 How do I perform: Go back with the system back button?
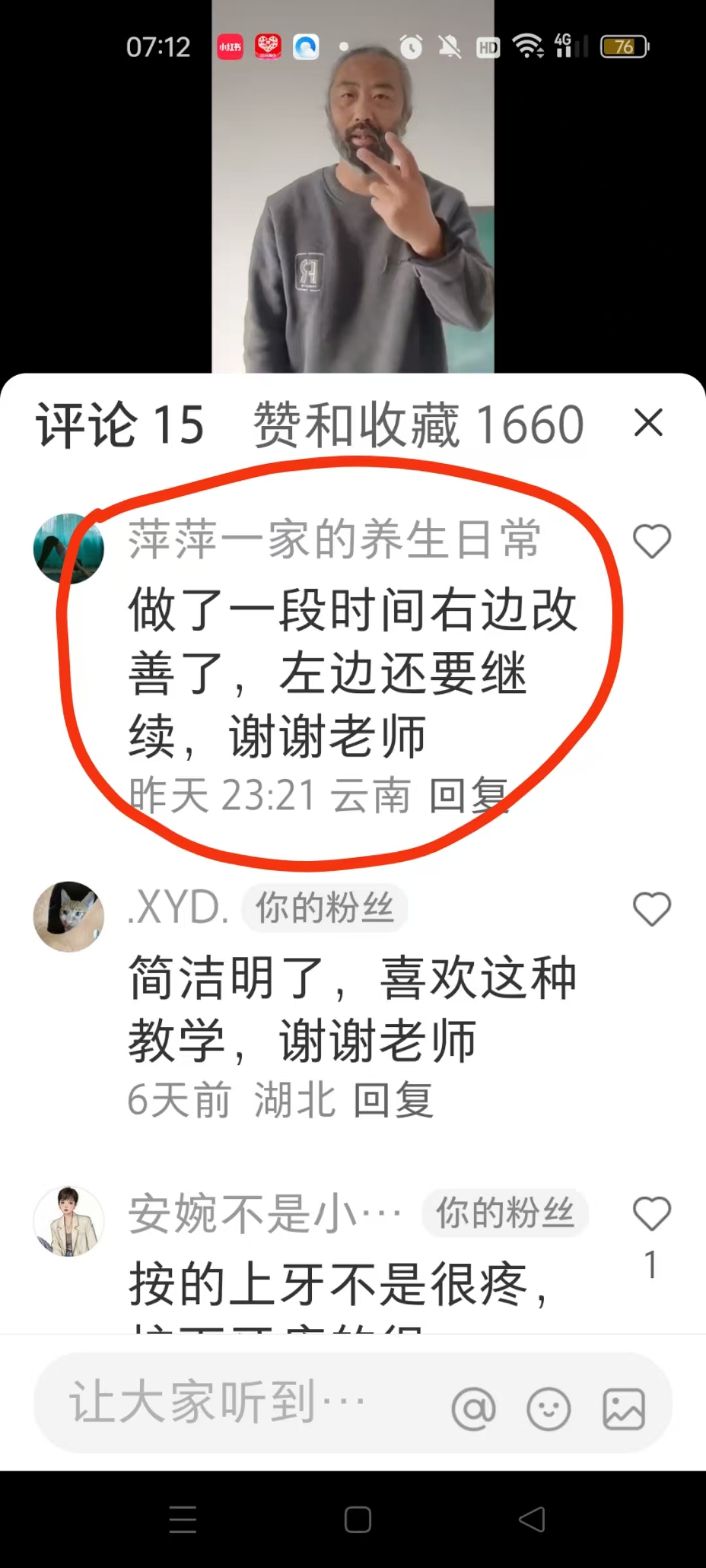click(532, 1519)
